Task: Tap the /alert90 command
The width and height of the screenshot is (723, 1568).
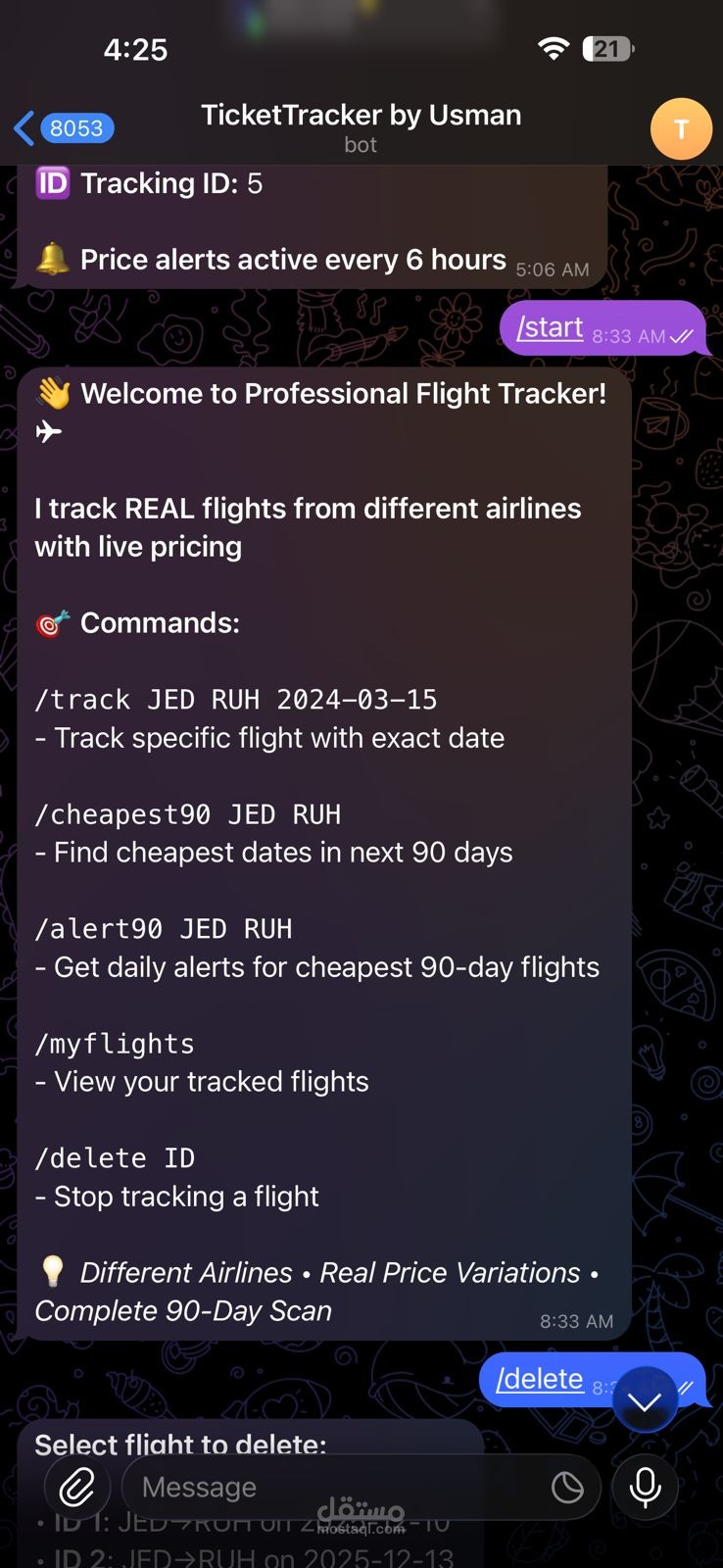Action: tap(98, 929)
